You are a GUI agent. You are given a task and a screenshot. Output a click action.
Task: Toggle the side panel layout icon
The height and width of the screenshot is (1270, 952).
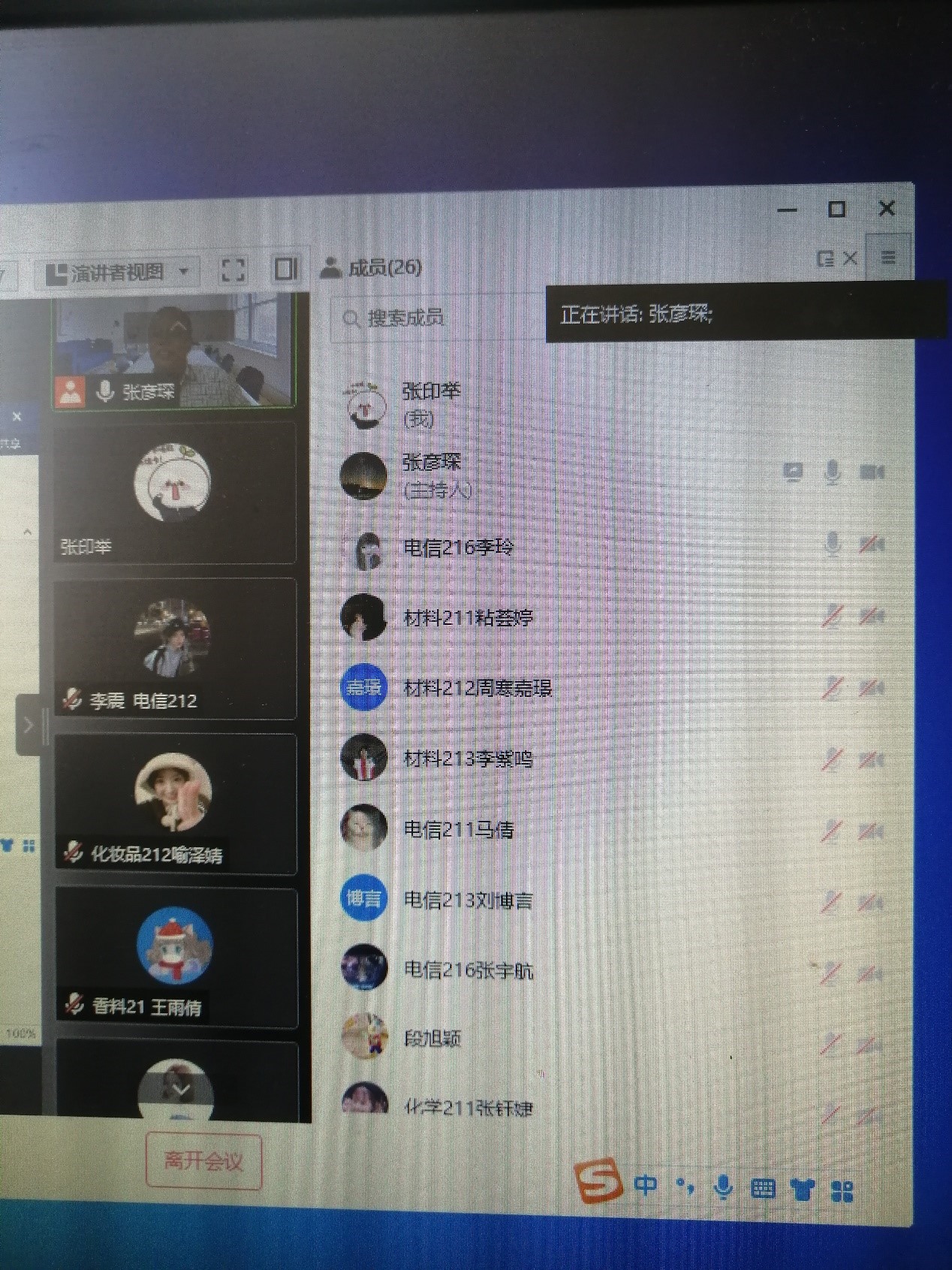[285, 269]
